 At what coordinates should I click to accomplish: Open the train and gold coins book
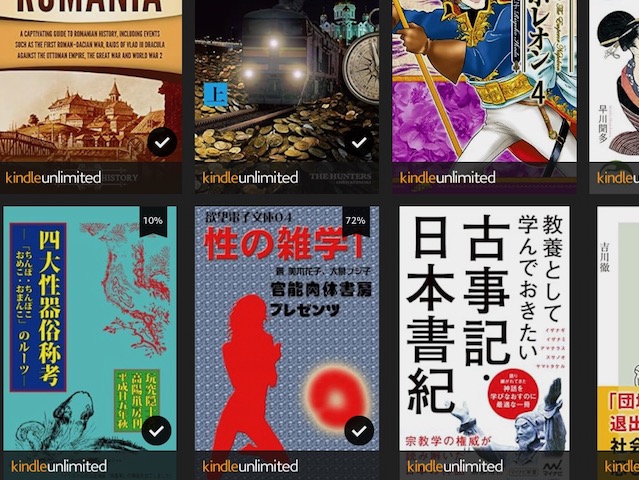286,80
